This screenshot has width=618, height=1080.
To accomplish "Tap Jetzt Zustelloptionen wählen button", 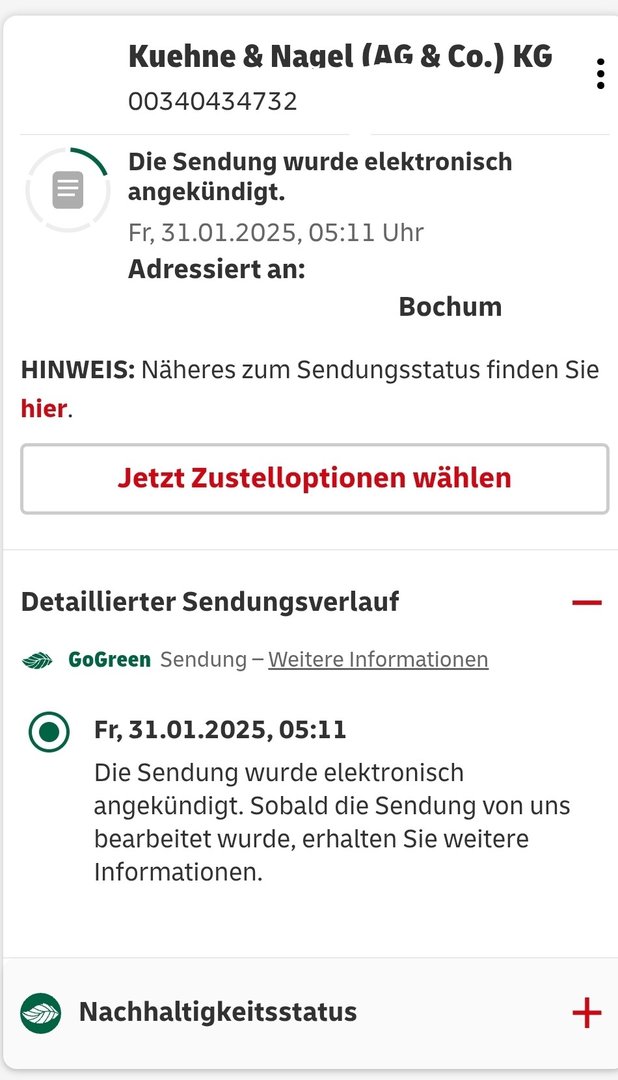I will click(x=314, y=478).
